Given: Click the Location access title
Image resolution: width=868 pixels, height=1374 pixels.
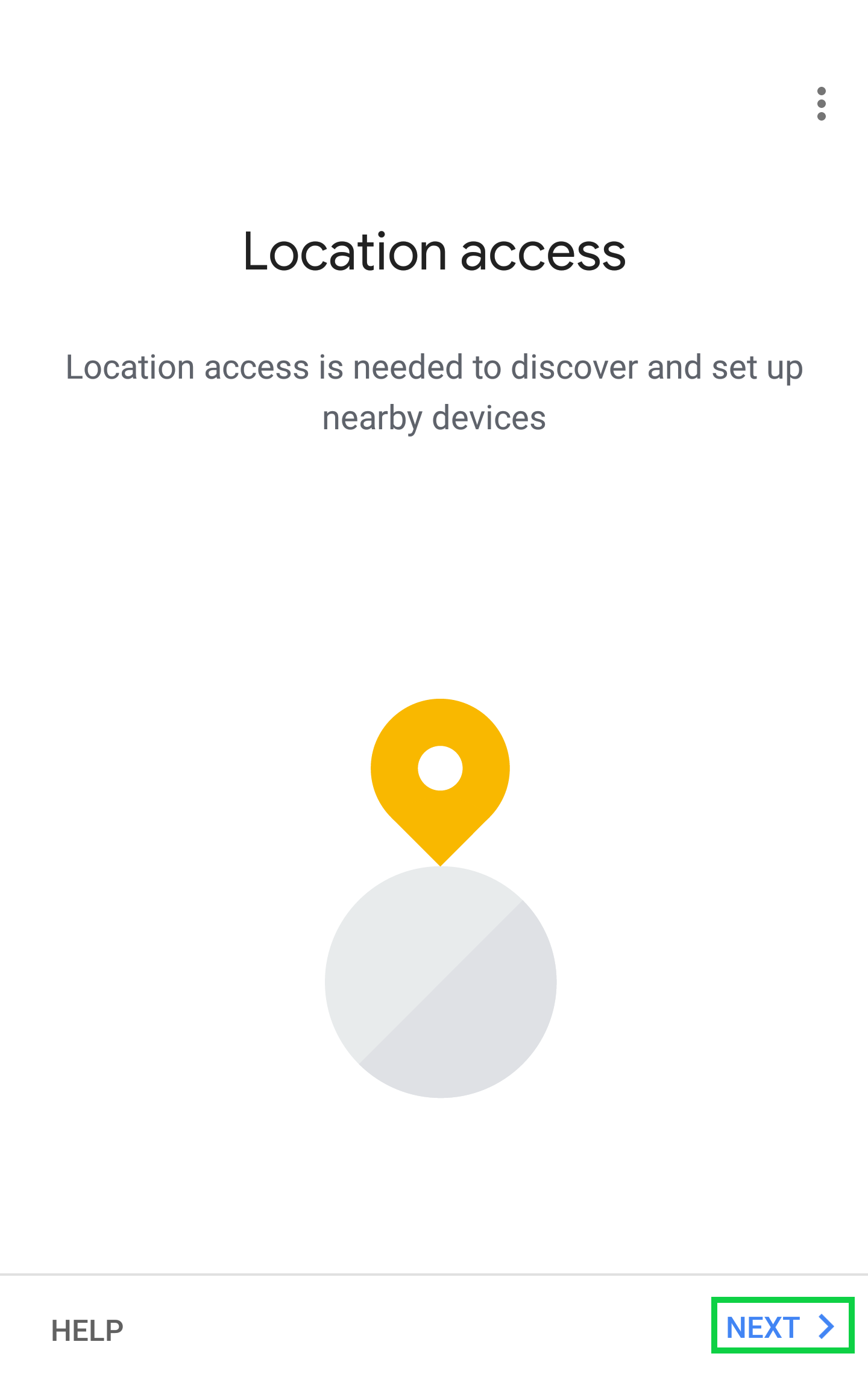Looking at the screenshot, I should [433, 252].
